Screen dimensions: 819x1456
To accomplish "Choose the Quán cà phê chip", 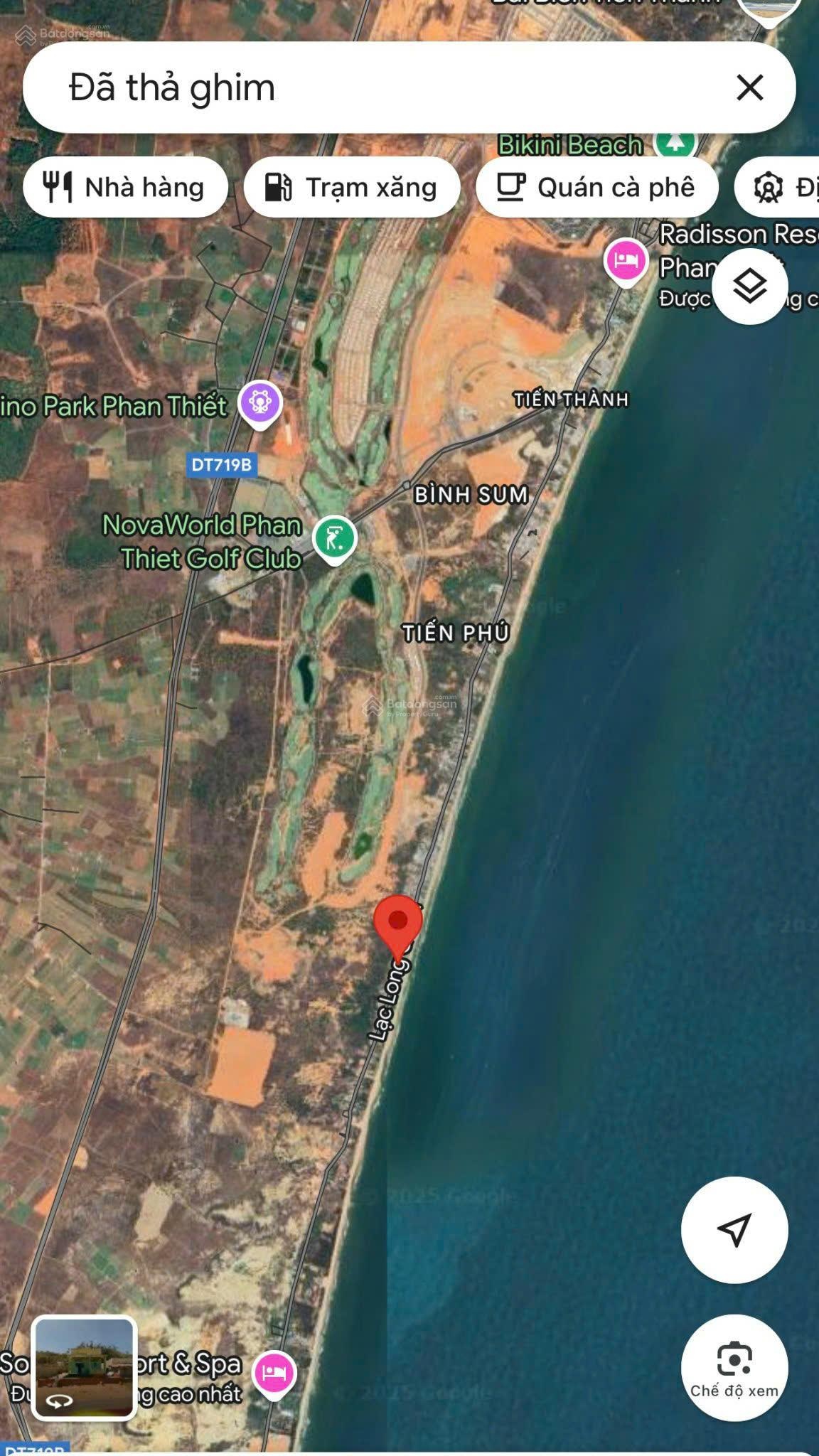I will pyautogui.click(x=596, y=188).
